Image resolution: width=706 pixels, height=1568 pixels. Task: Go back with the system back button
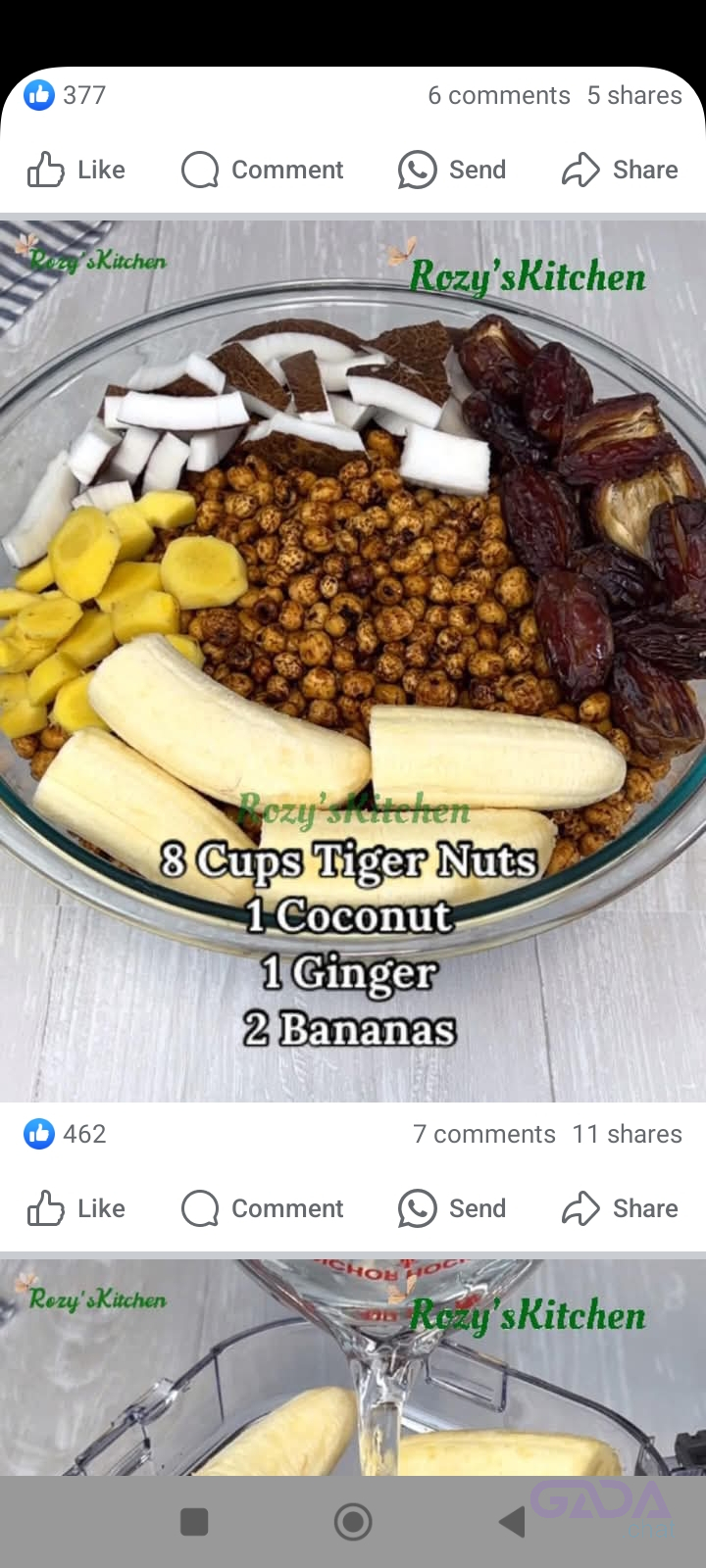[x=512, y=1522]
